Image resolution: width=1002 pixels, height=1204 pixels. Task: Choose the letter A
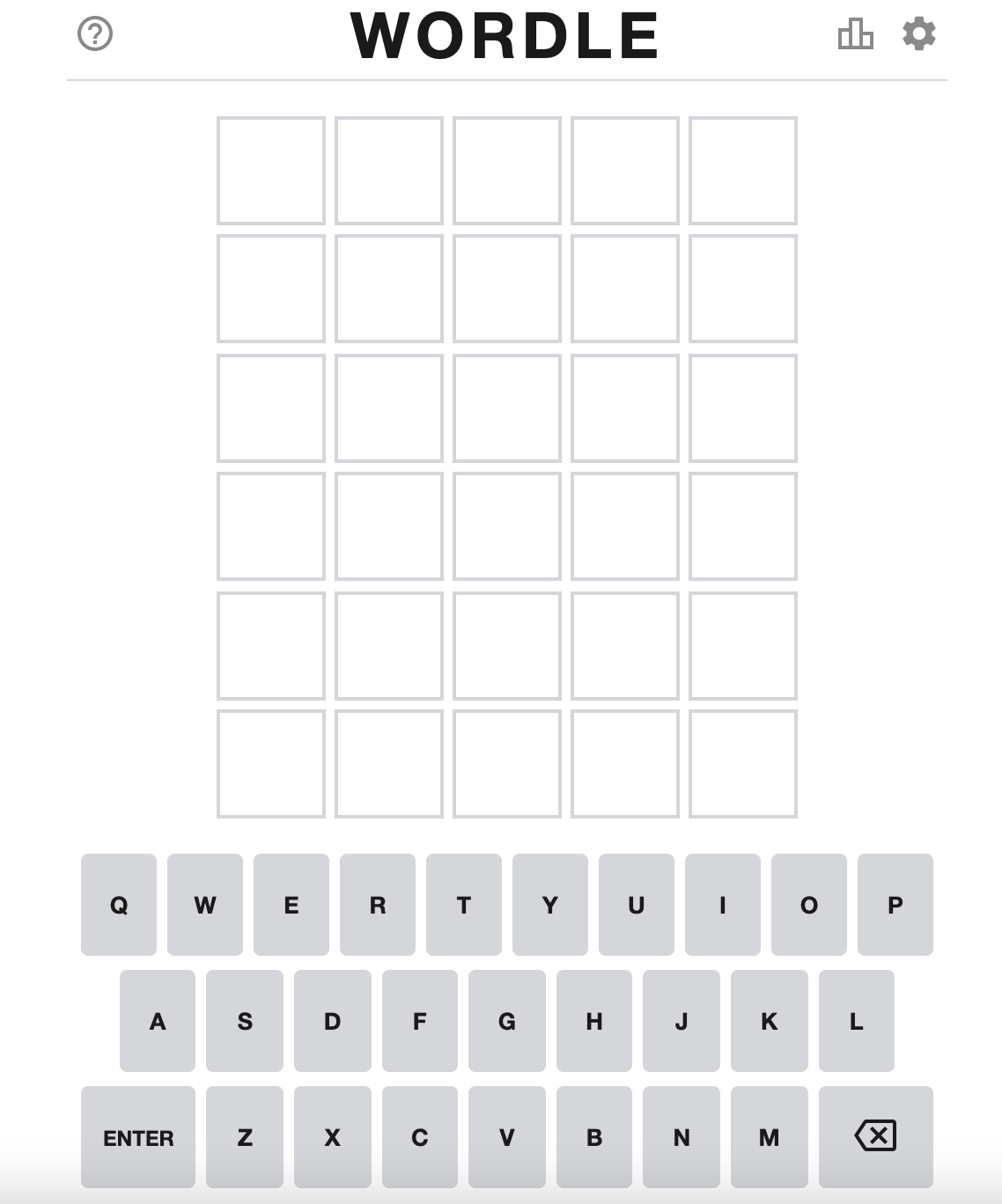pos(158,1021)
